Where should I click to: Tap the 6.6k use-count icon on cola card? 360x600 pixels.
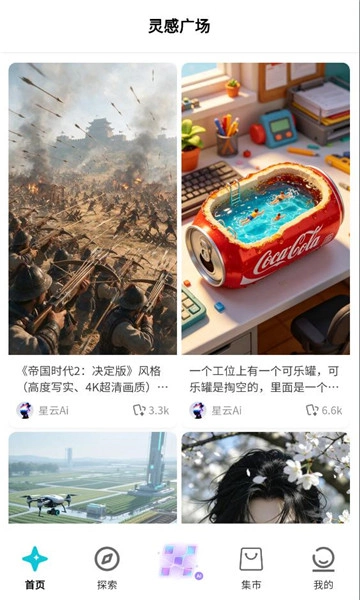coord(312,410)
